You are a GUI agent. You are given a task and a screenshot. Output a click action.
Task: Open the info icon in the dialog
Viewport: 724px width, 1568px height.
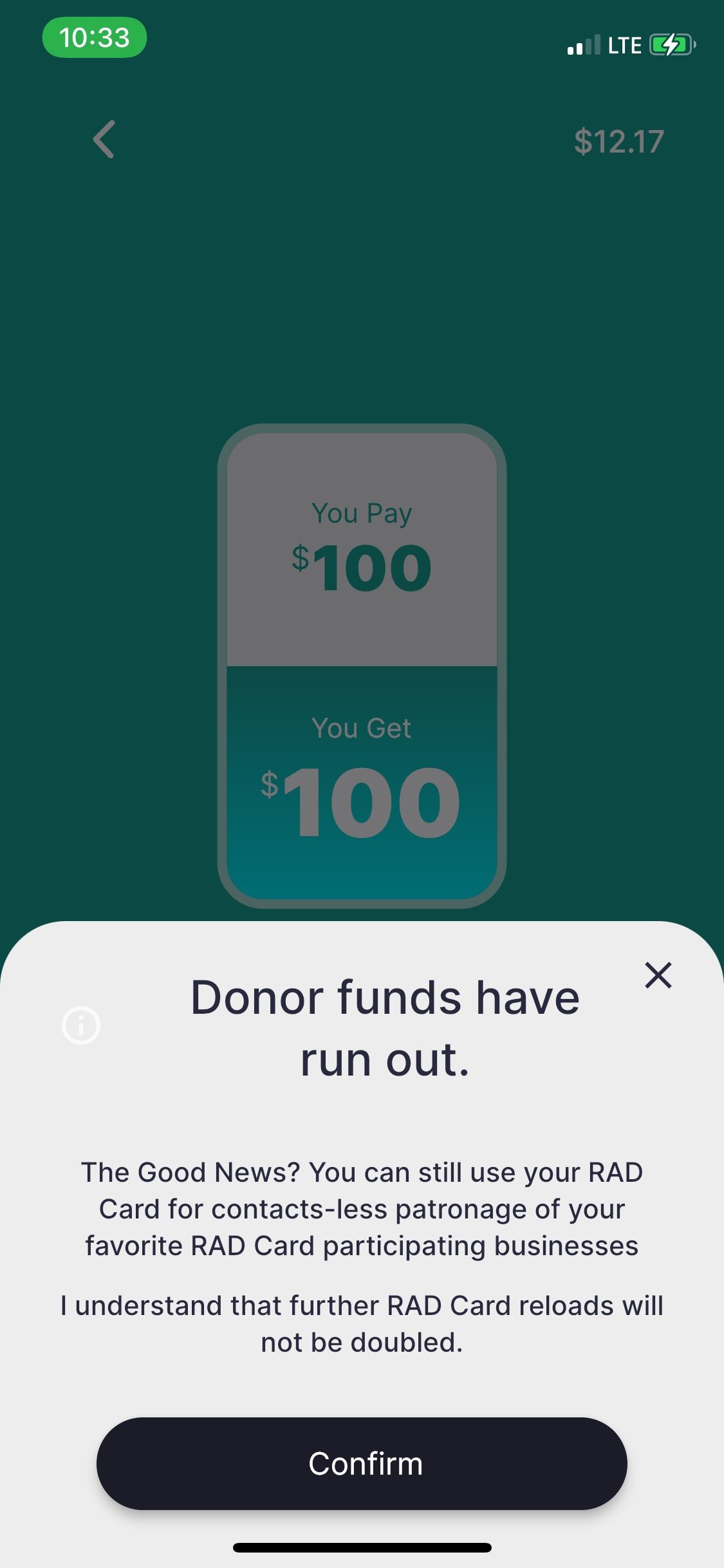[81, 1025]
